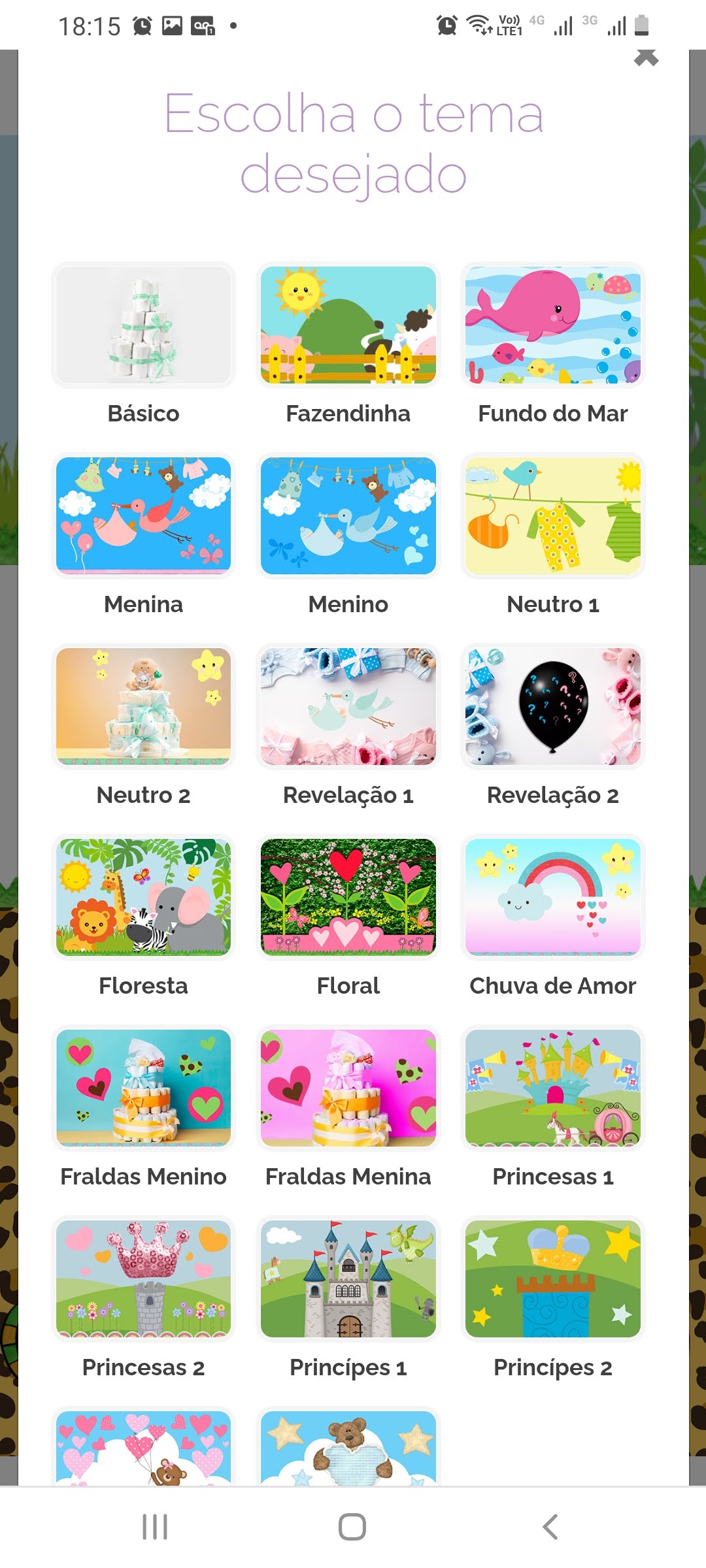Close the theme selection dialog
The width and height of the screenshot is (706, 1568).
pyautogui.click(x=646, y=58)
